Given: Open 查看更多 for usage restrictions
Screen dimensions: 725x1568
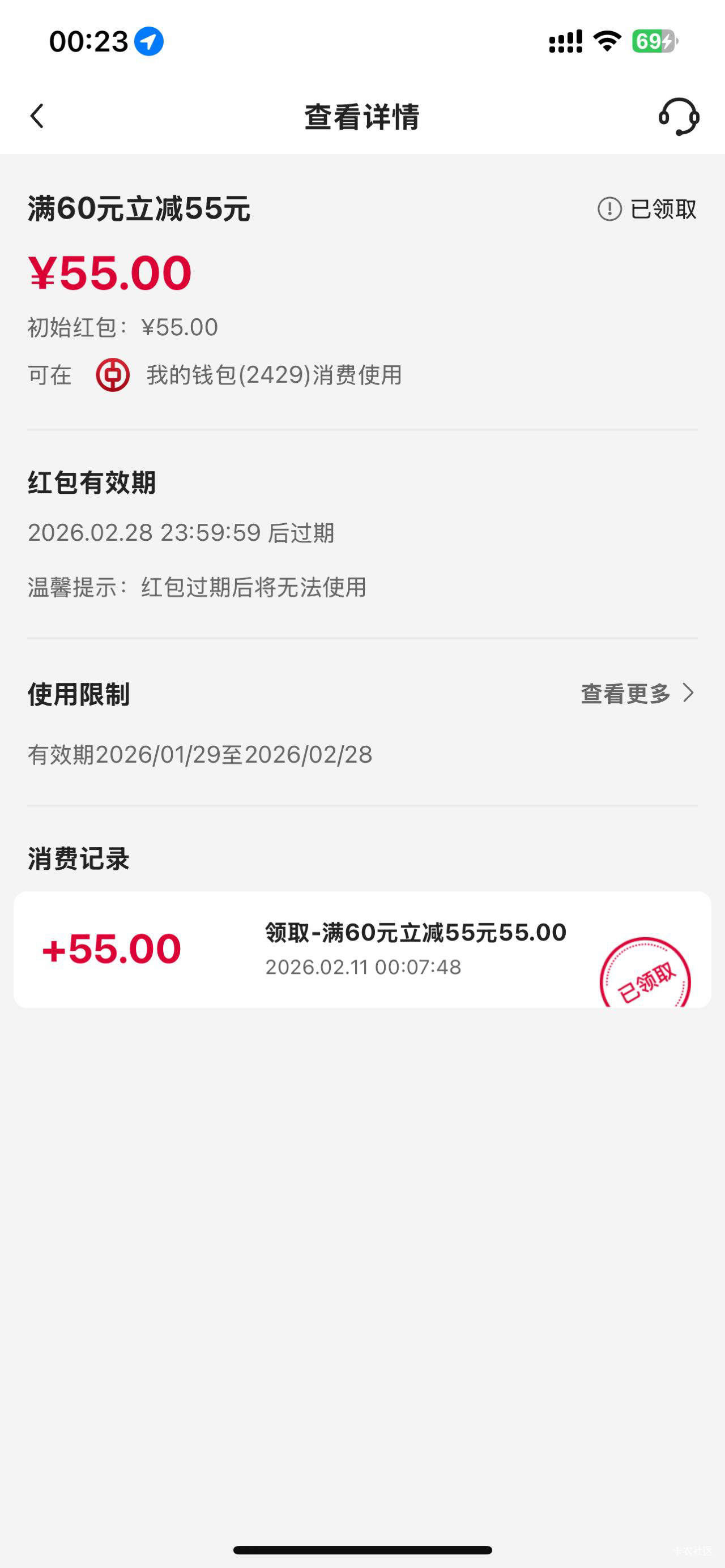Looking at the screenshot, I should (x=637, y=693).
